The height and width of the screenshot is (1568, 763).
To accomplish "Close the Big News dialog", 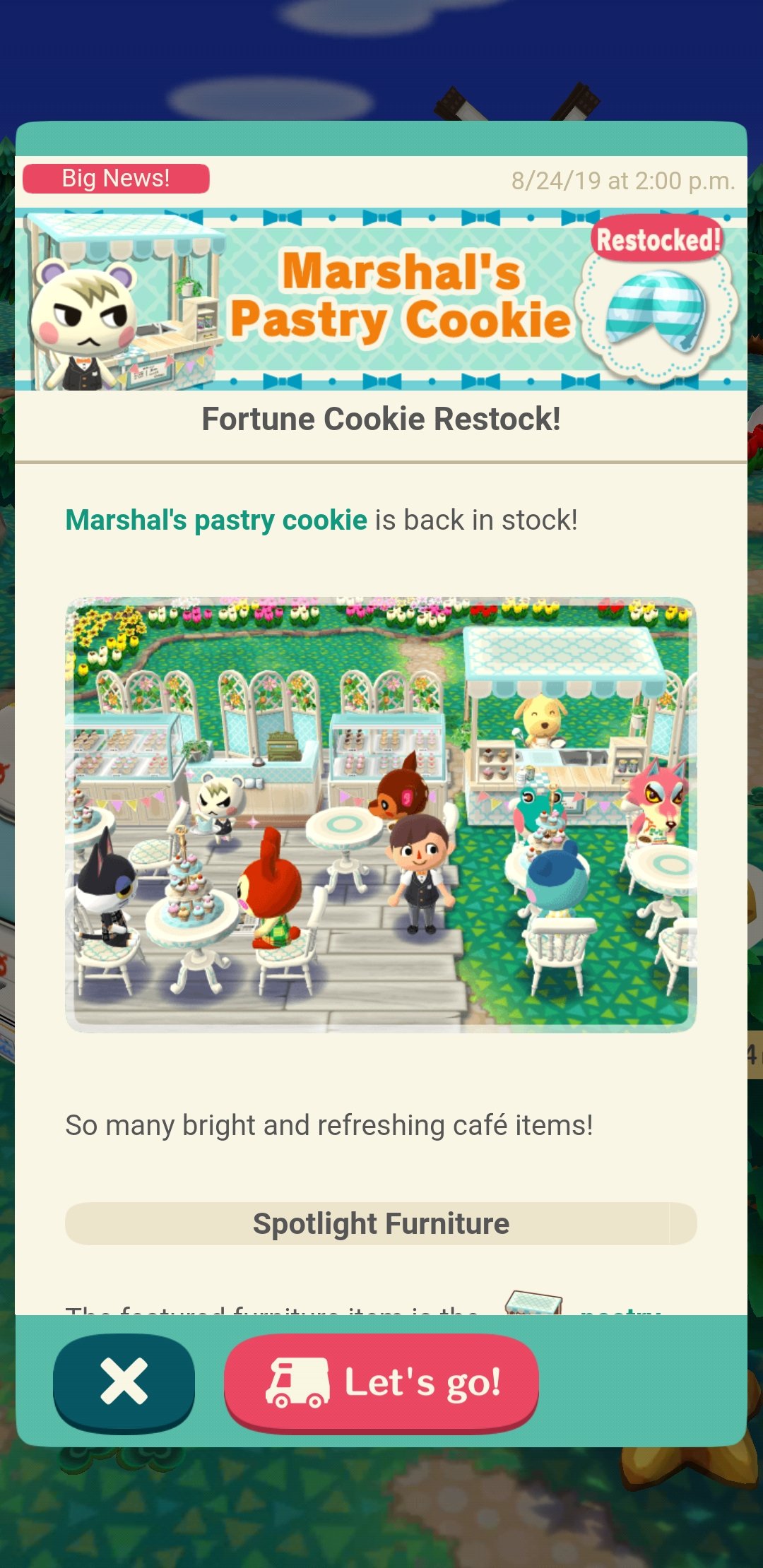I will tap(124, 1382).
